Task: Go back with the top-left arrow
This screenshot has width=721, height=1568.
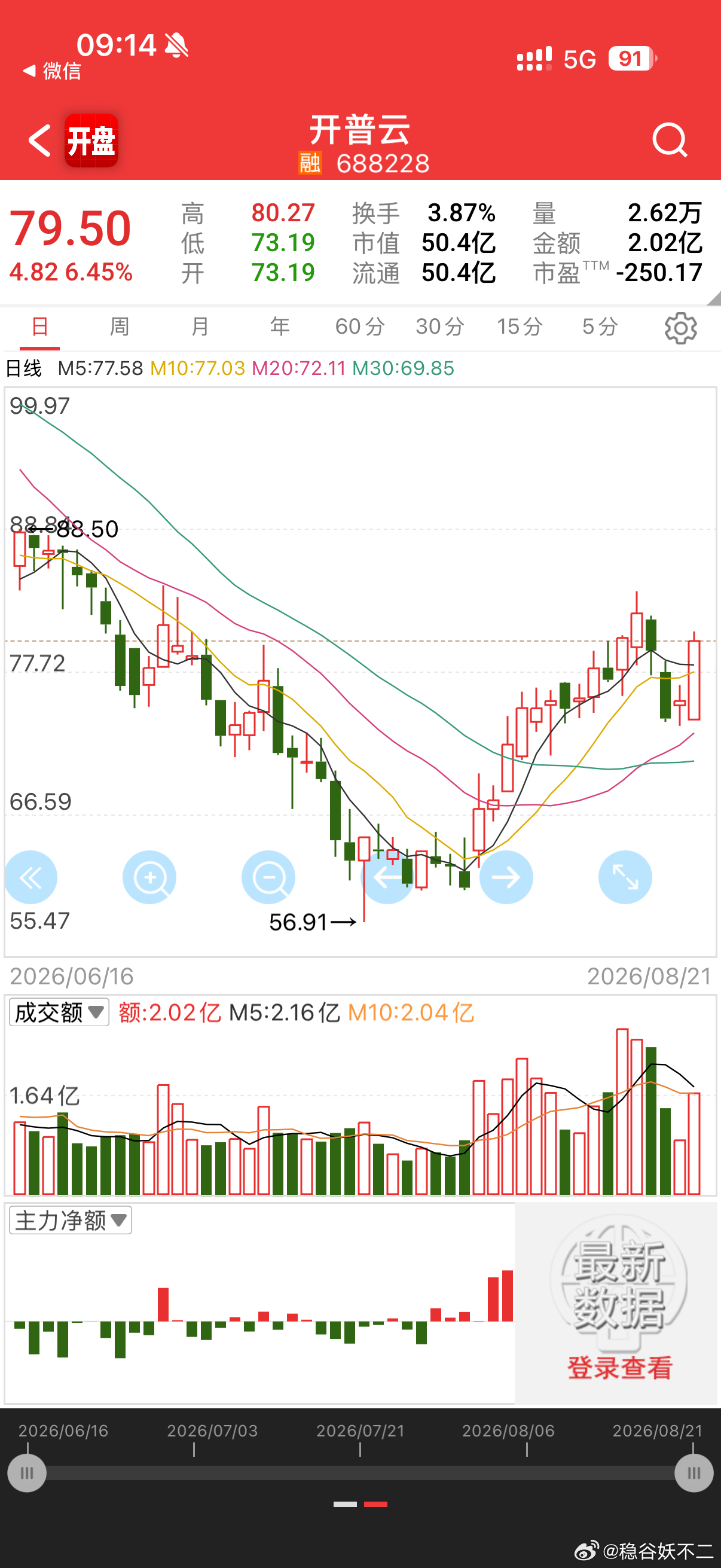Action: (x=39, y=141)
